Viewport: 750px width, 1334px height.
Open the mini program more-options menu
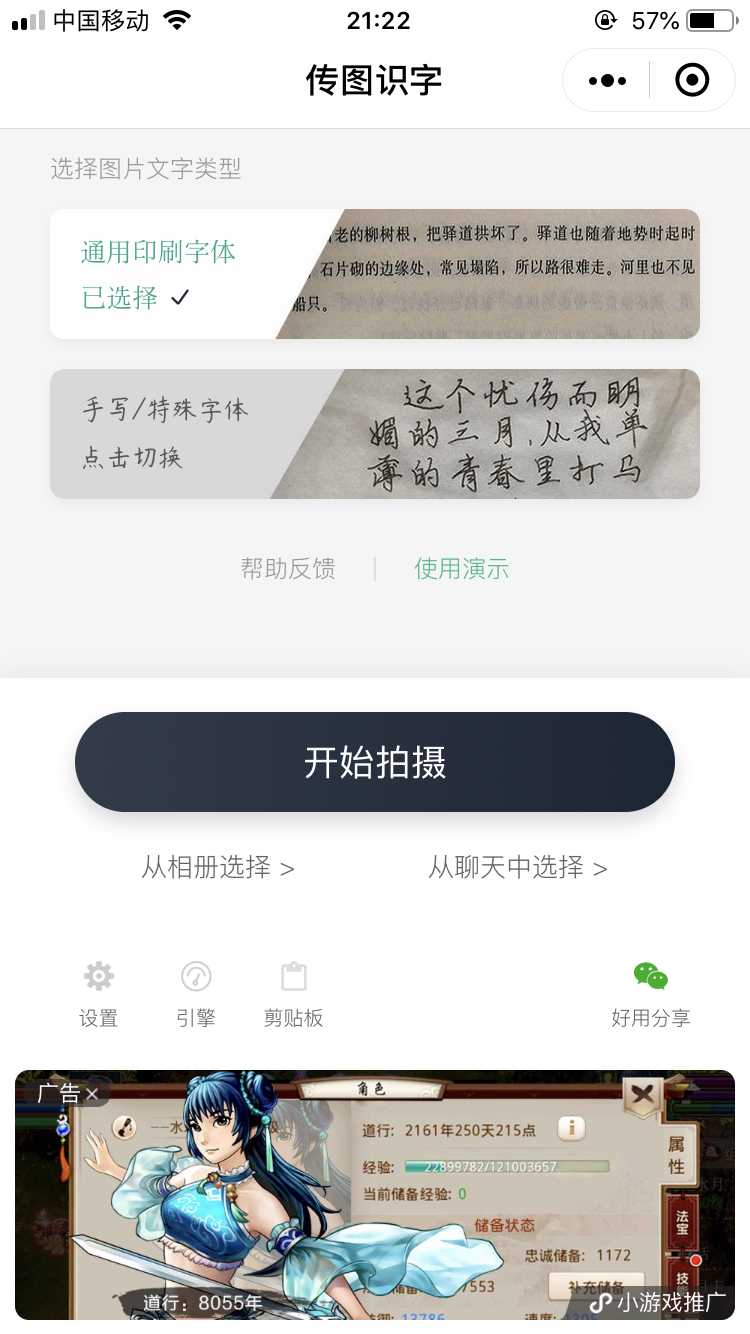pyautogui.click(x=608, y=80)
